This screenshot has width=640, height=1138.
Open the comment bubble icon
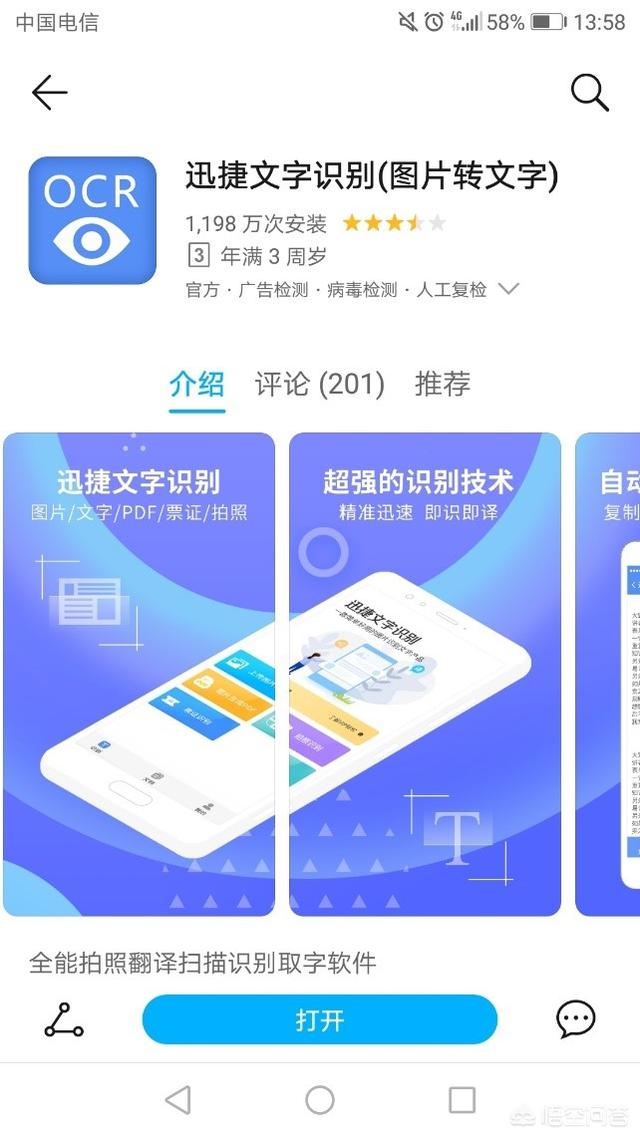click(575, 1020)
